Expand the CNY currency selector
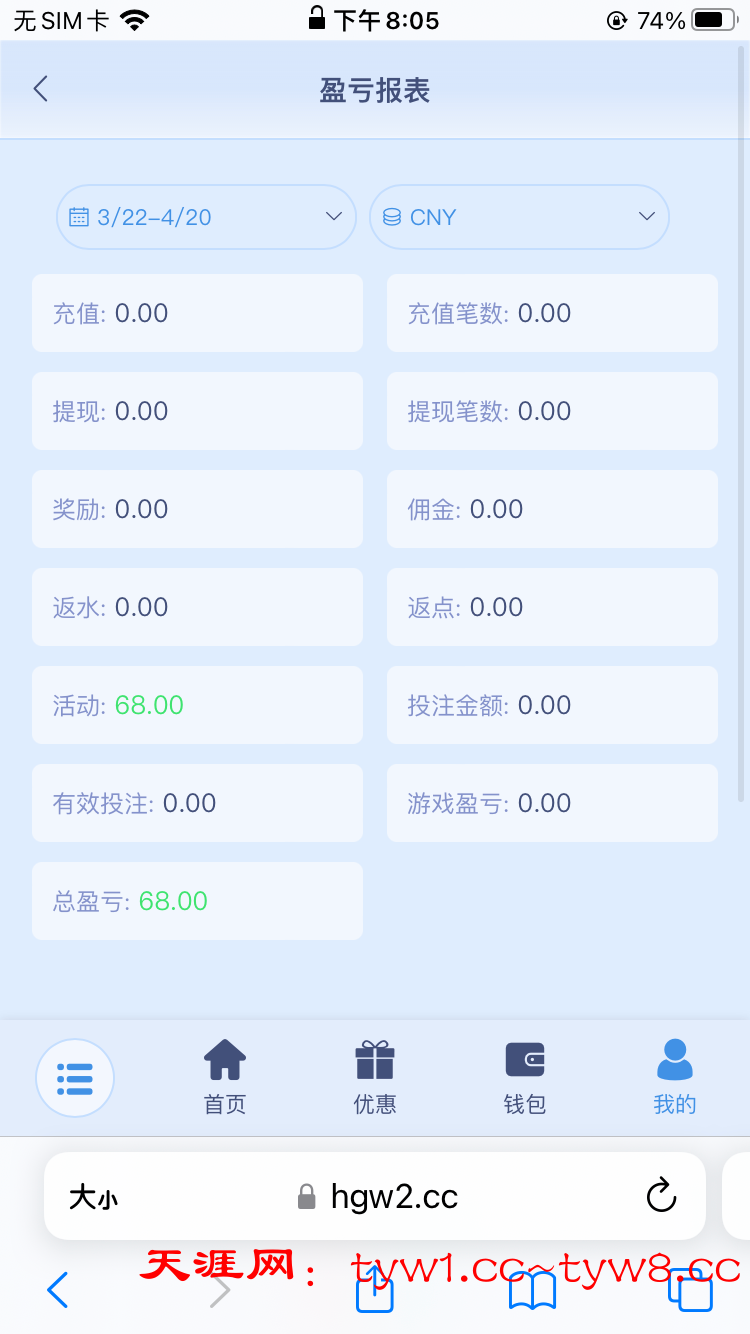750x1334 pixels. pos(519,217)
